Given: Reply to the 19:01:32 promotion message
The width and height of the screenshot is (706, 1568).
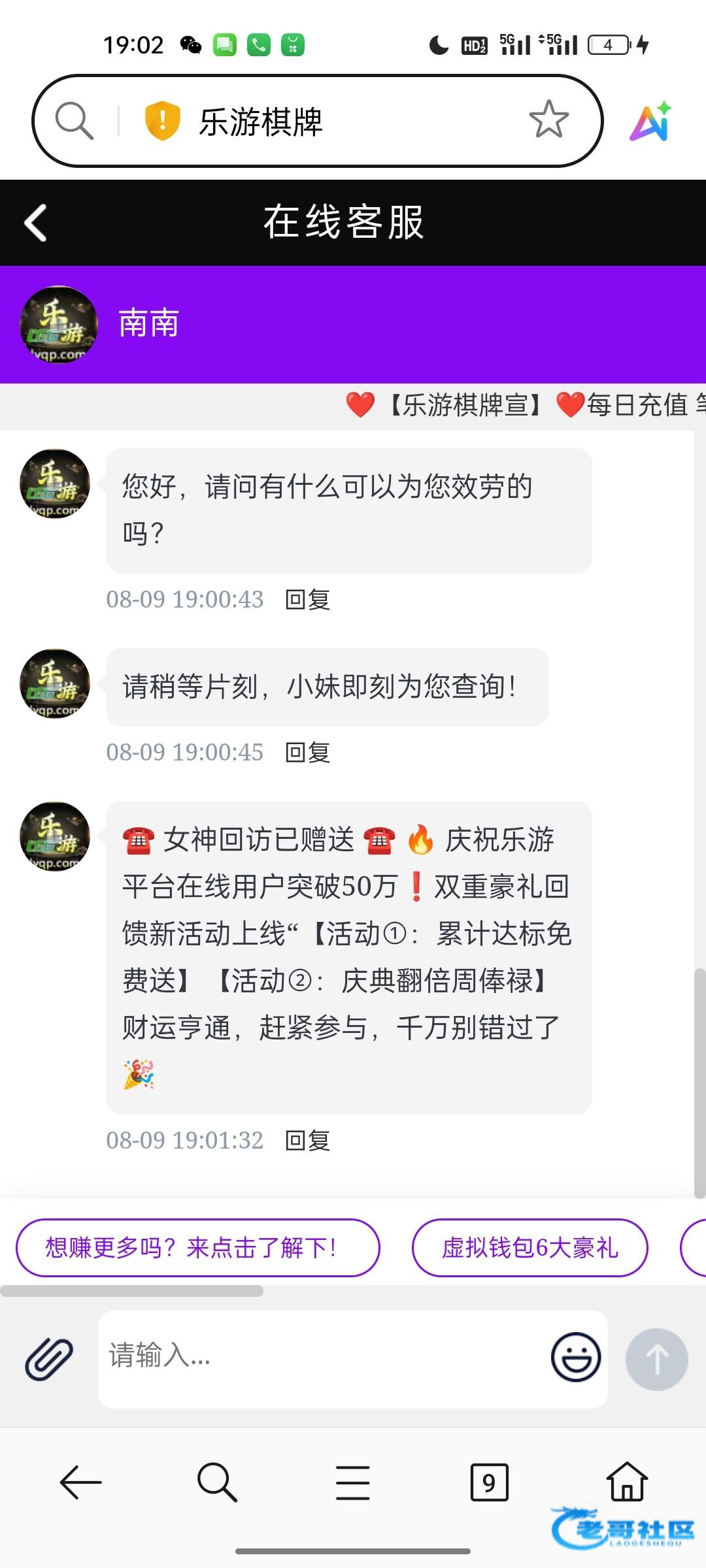Looking at the screenshot, I should pyautogui.click(x=308, y=1140).
